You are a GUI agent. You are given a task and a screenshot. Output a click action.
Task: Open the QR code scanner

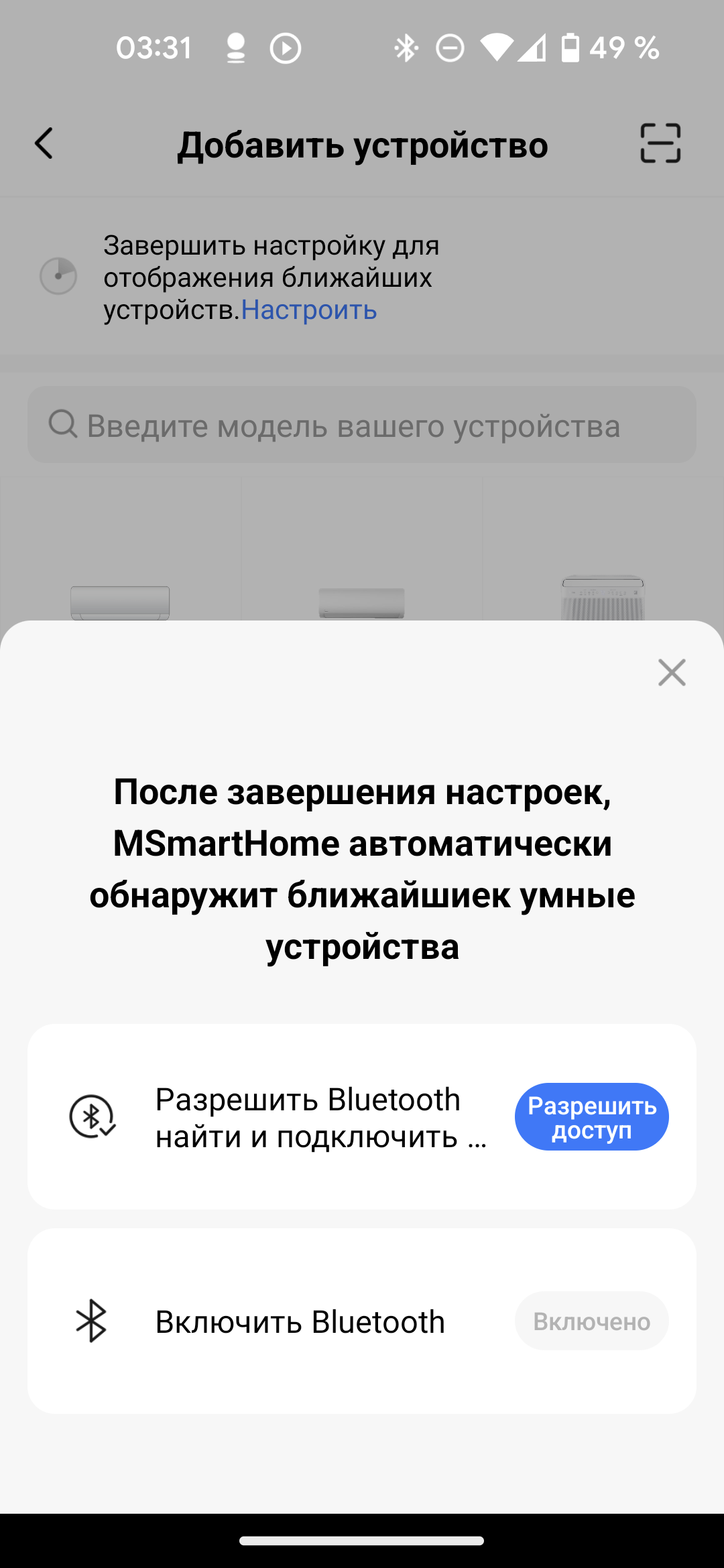click(660, 143)
